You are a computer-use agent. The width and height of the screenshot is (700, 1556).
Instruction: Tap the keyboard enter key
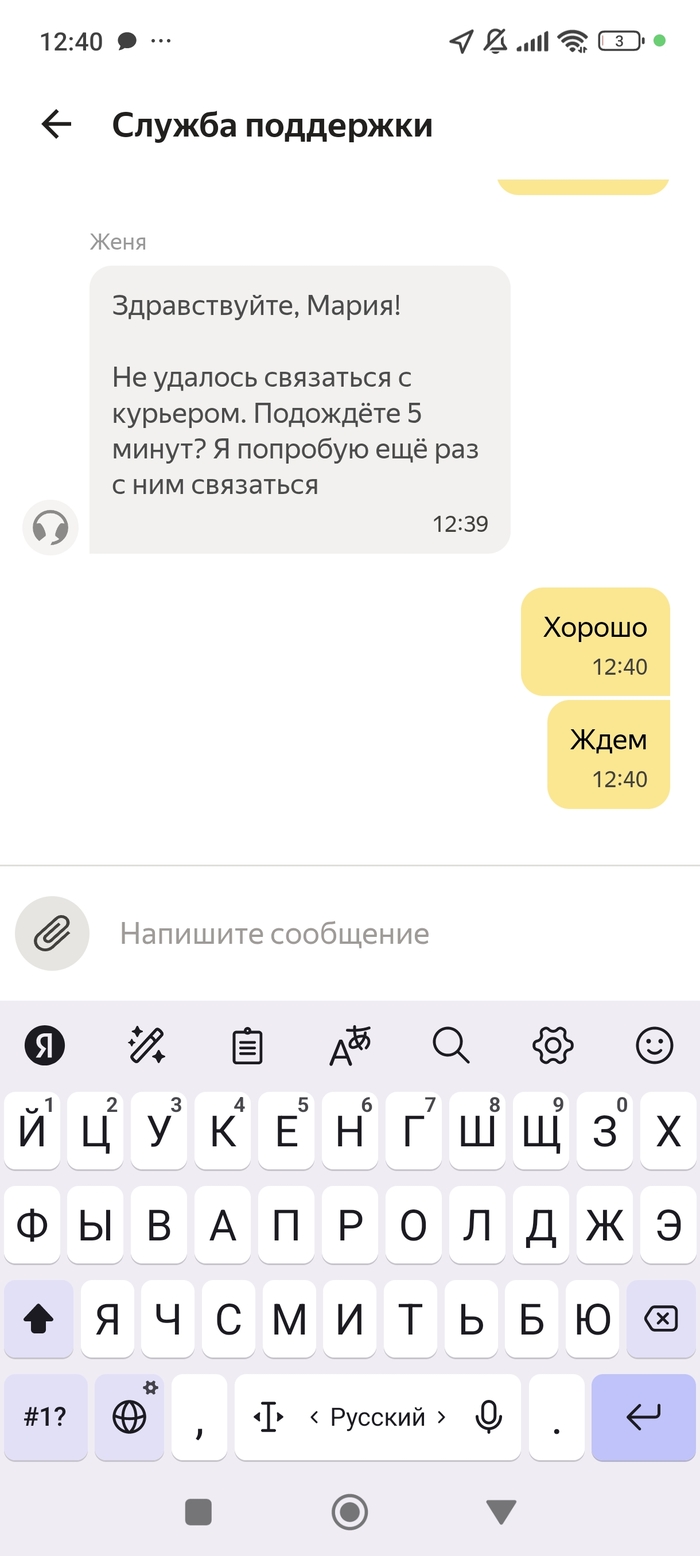[x=643, y=1417]
